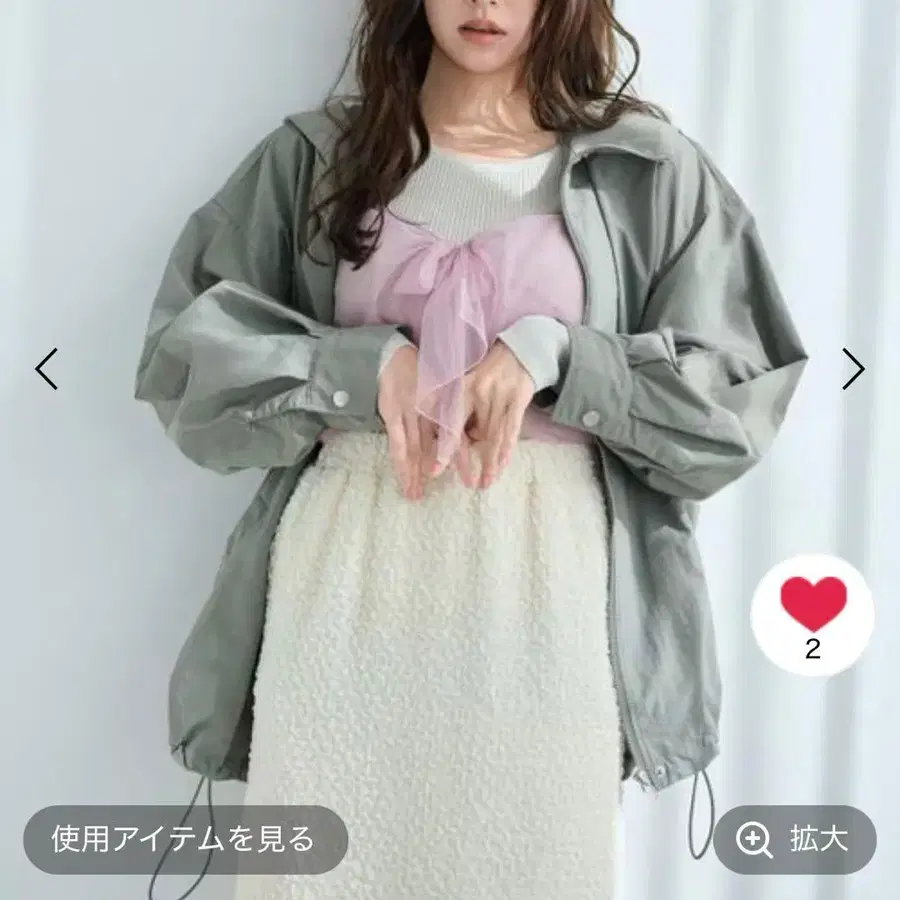Enlarge the photo with 拡大
Screen dimensions: 900x900
pos(795,839)
